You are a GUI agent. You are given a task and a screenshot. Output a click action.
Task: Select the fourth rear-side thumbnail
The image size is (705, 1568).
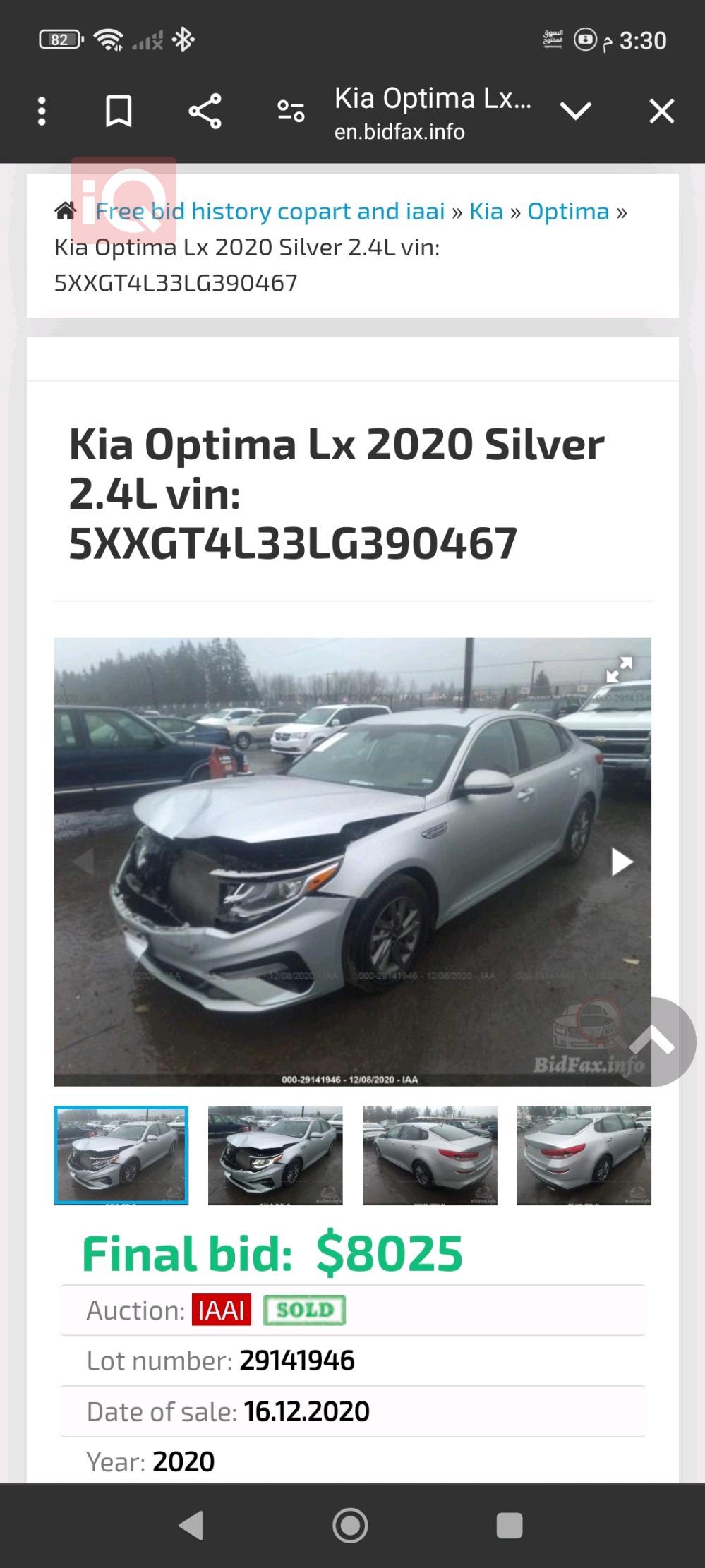pyautogui.click(x=584, y=1155)
